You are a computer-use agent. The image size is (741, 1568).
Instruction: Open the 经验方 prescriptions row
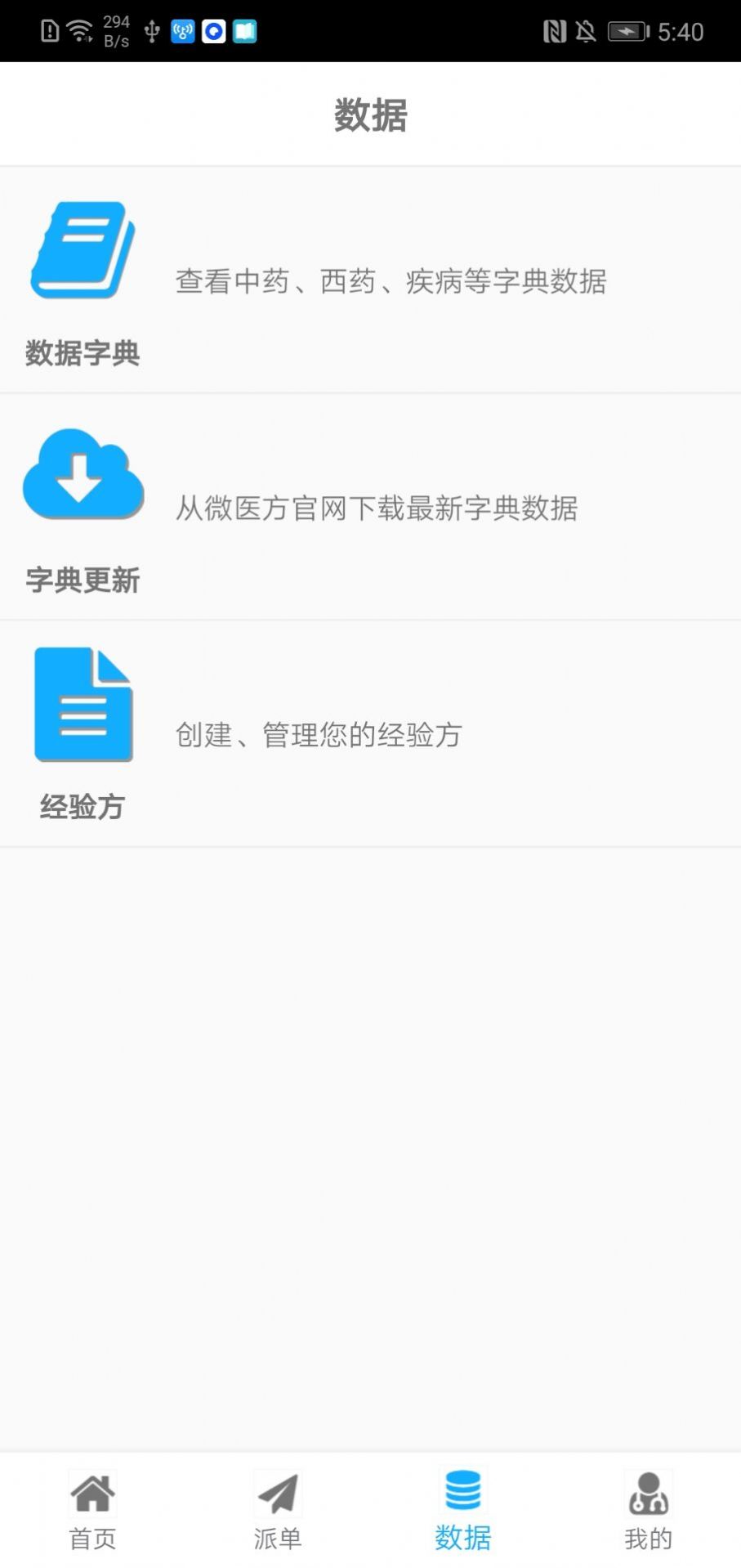[370, 734]
